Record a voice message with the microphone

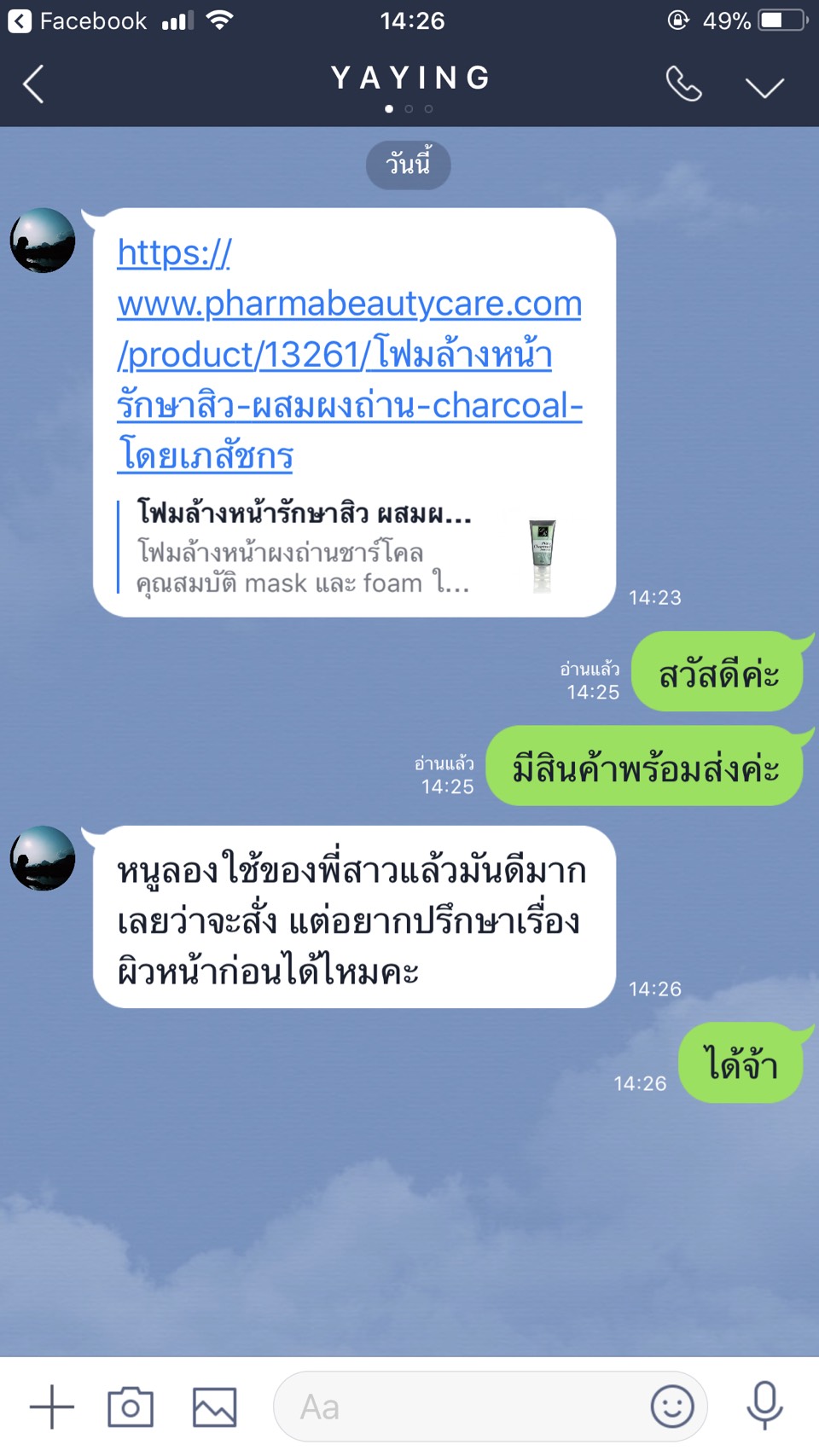765,1406
